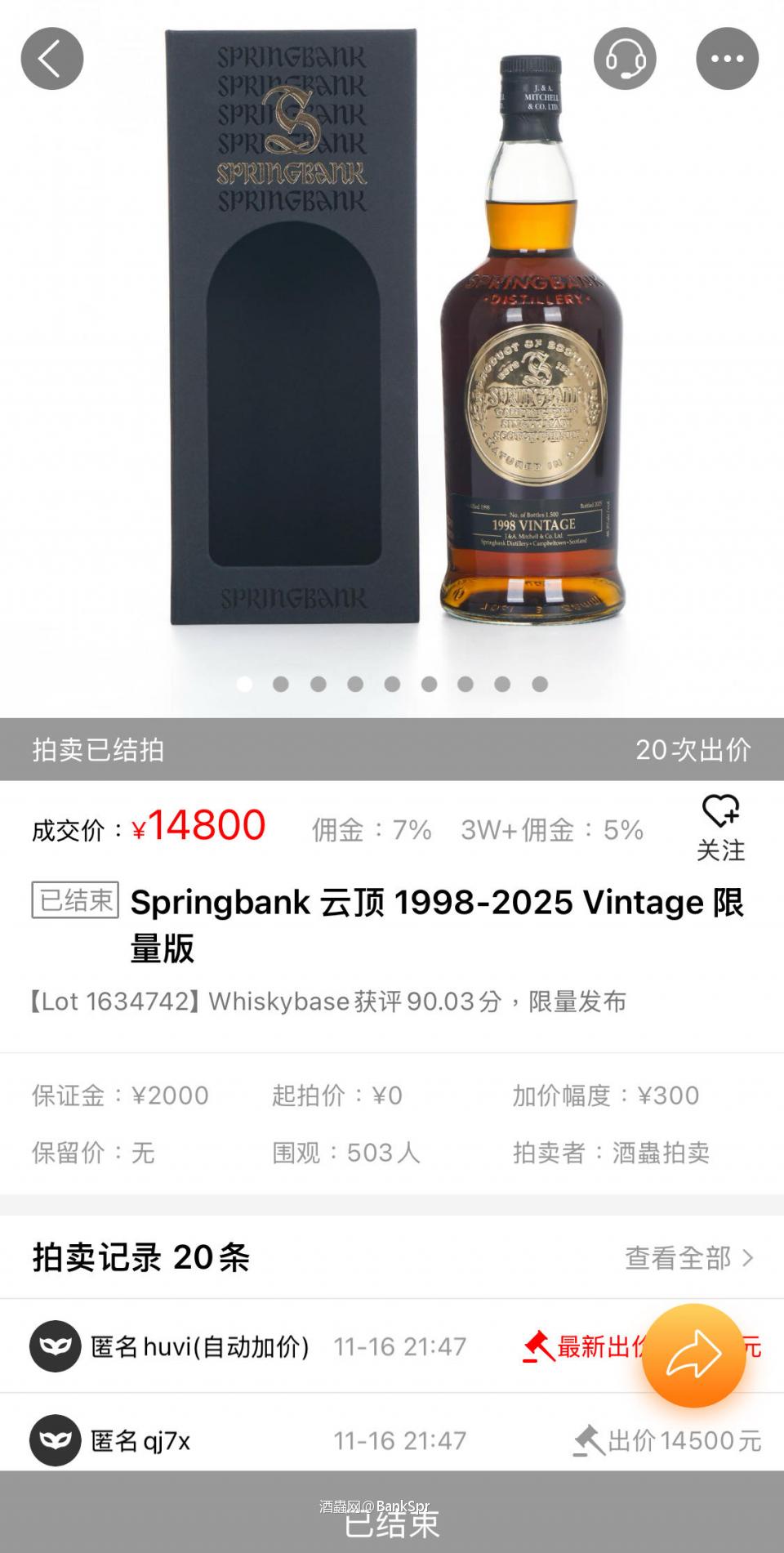Click the 已结束 status tag
Screen dimensions: 784x1553
(x=73, y=901)
